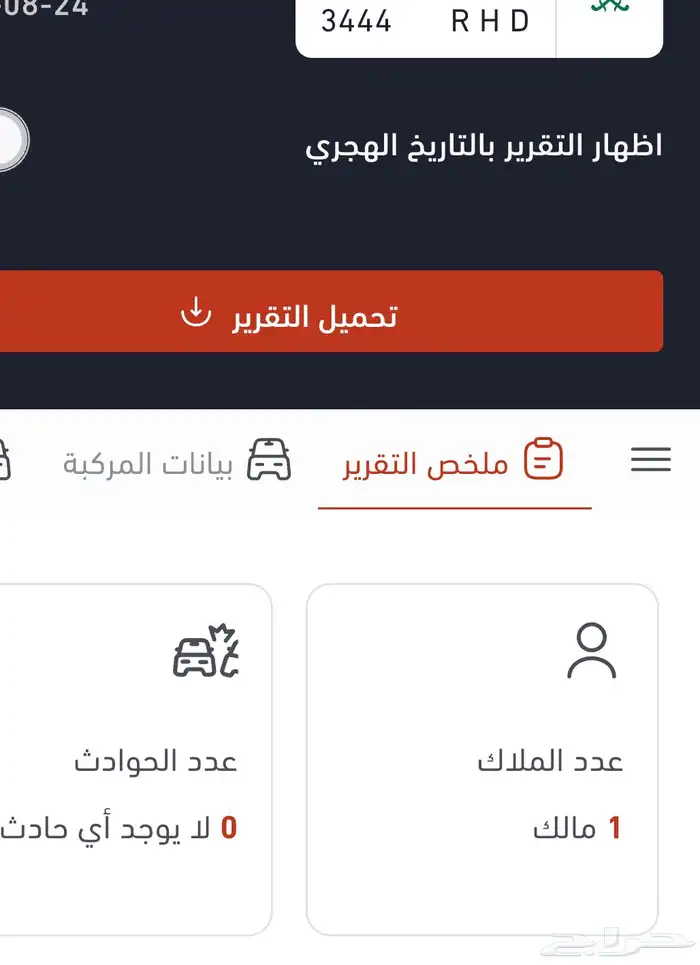Open the عدد الملاك owners card
Image resolution: width=700 pixels, height=965 pixels.
coord(482,759)
